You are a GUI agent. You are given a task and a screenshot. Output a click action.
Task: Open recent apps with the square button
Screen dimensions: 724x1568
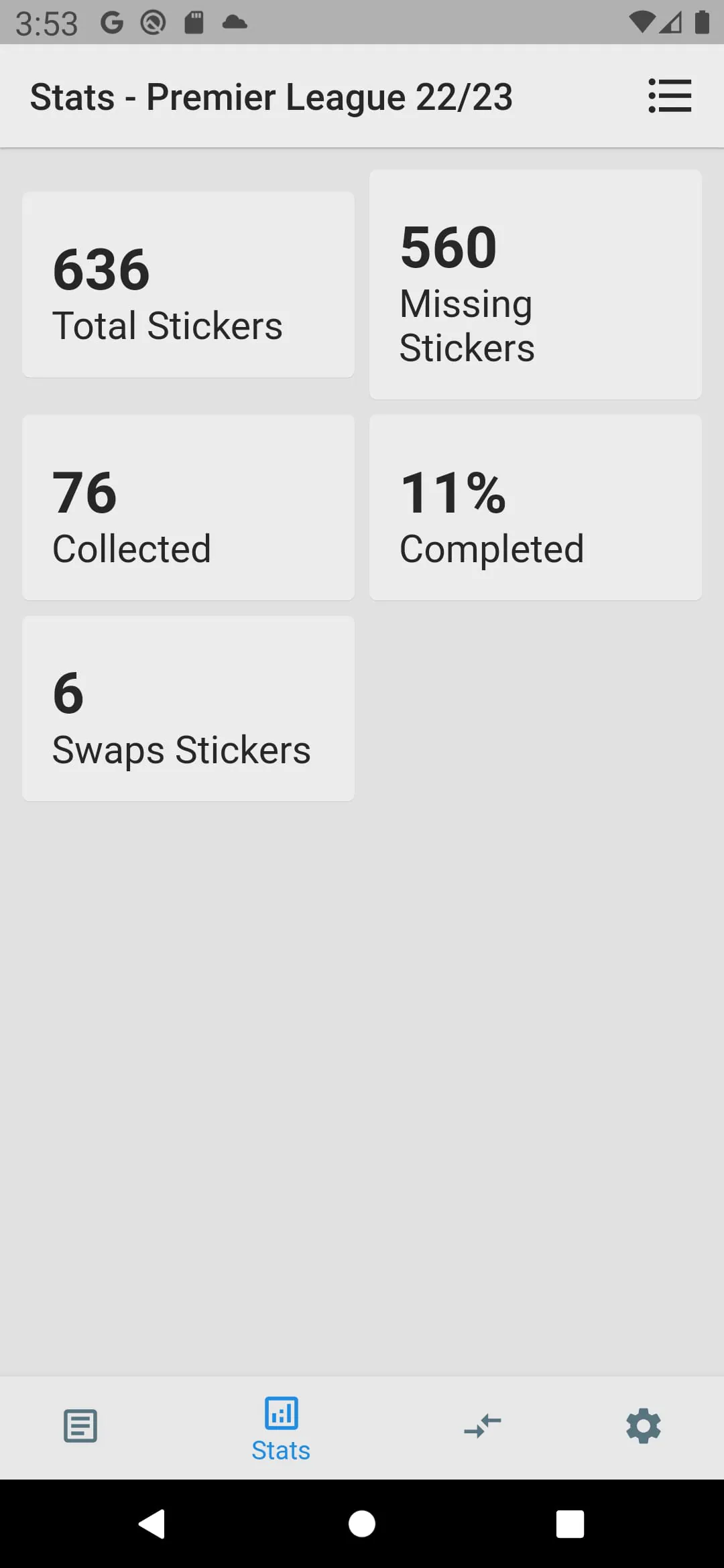pyautogui.click(x=570, y=1524)
